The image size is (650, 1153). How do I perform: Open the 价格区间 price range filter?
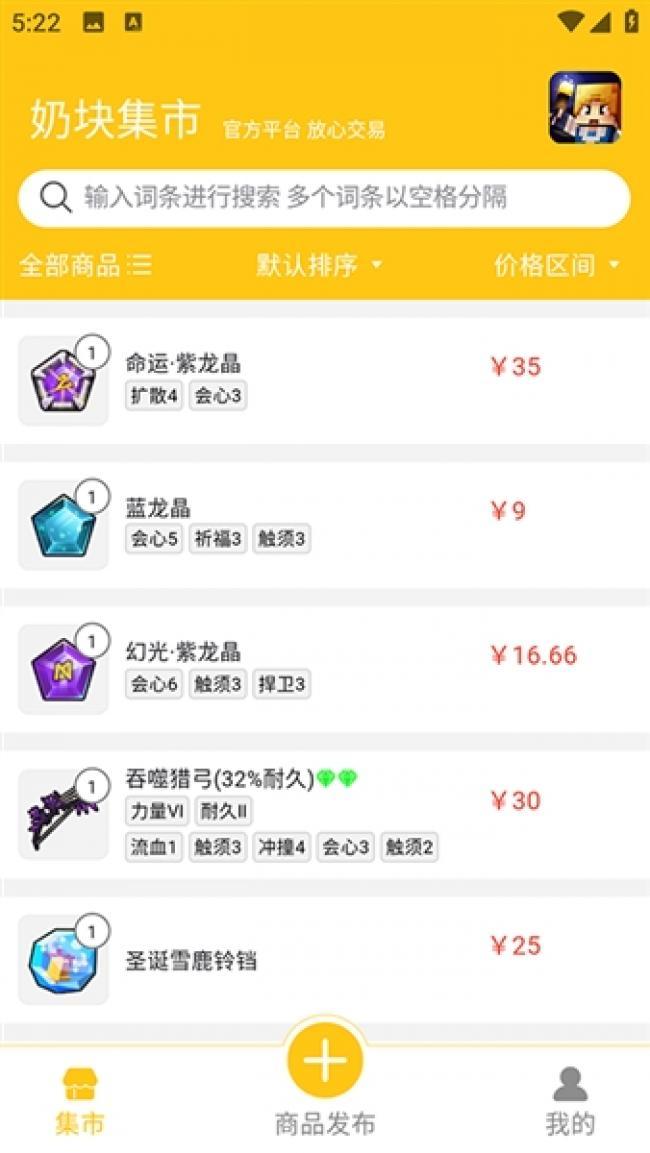tap(556, 265)
